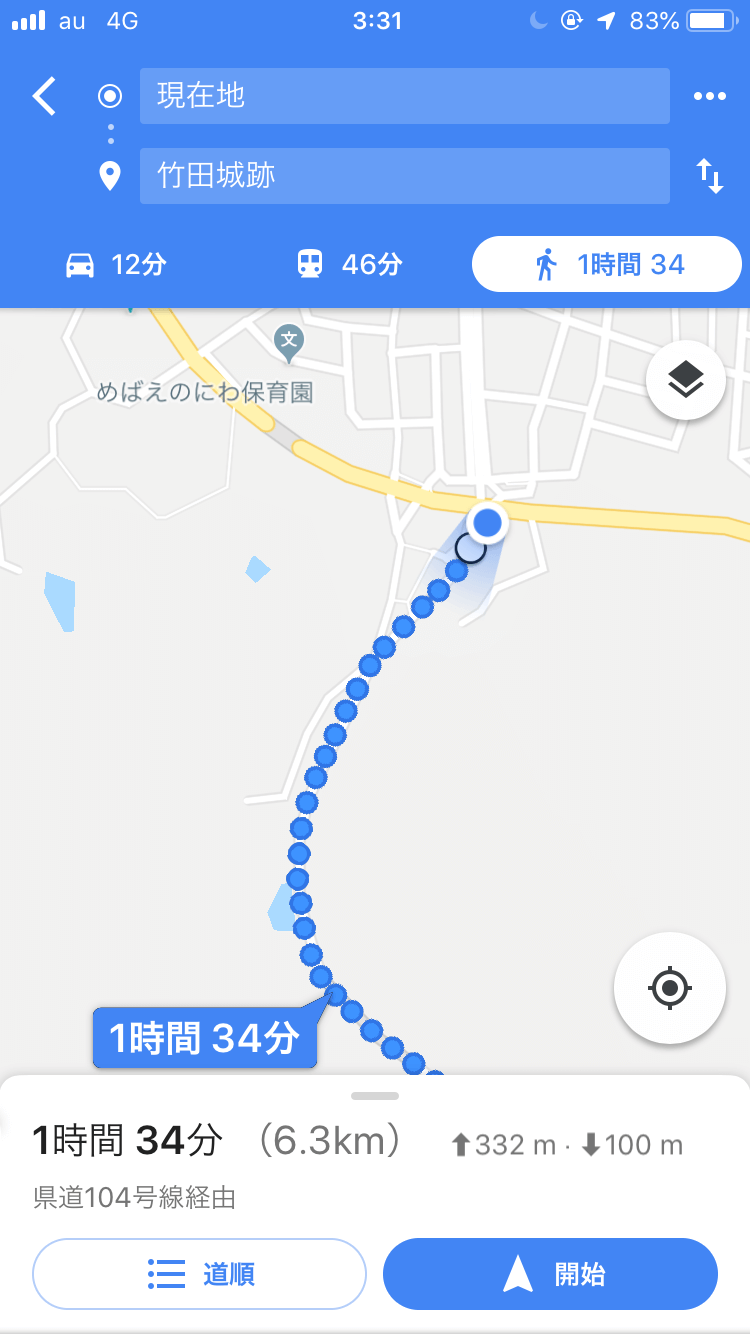The height and width of the screenshot is (1334, 750).
Task: Go back from the directions screen
Action: pyautogui.click(x=45, y=96)
